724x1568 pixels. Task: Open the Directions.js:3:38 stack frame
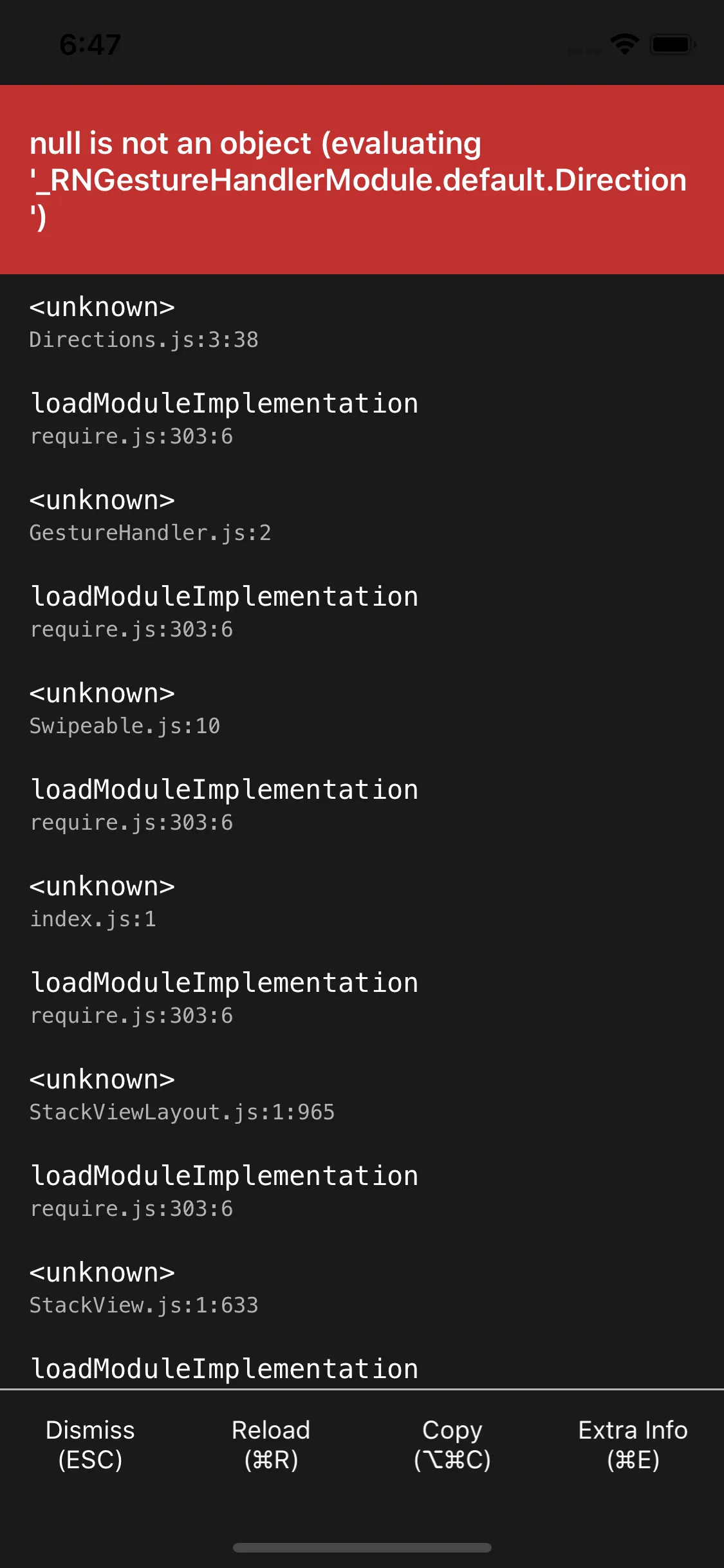144,322
